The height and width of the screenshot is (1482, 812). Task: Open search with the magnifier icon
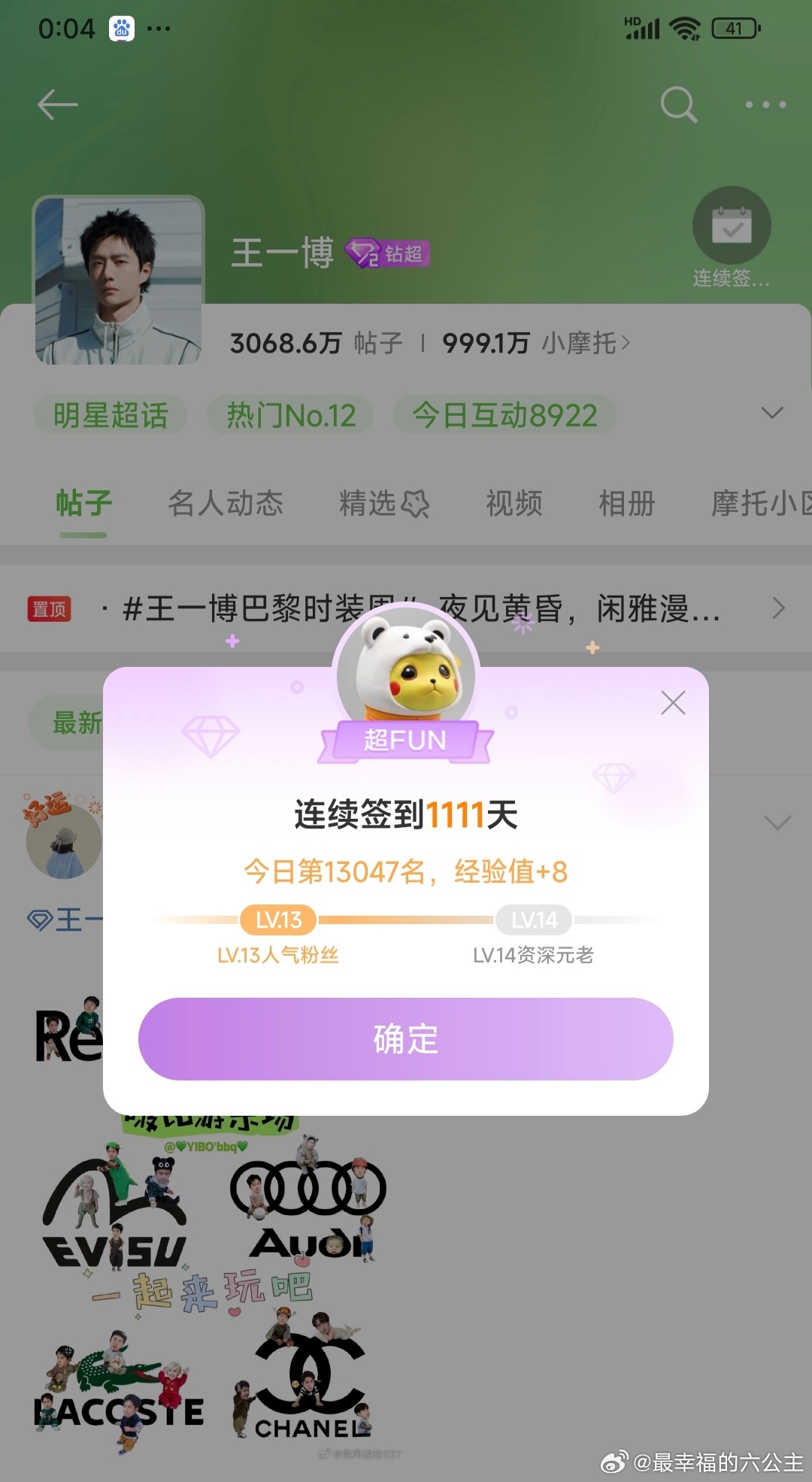[x=678, y=105]
